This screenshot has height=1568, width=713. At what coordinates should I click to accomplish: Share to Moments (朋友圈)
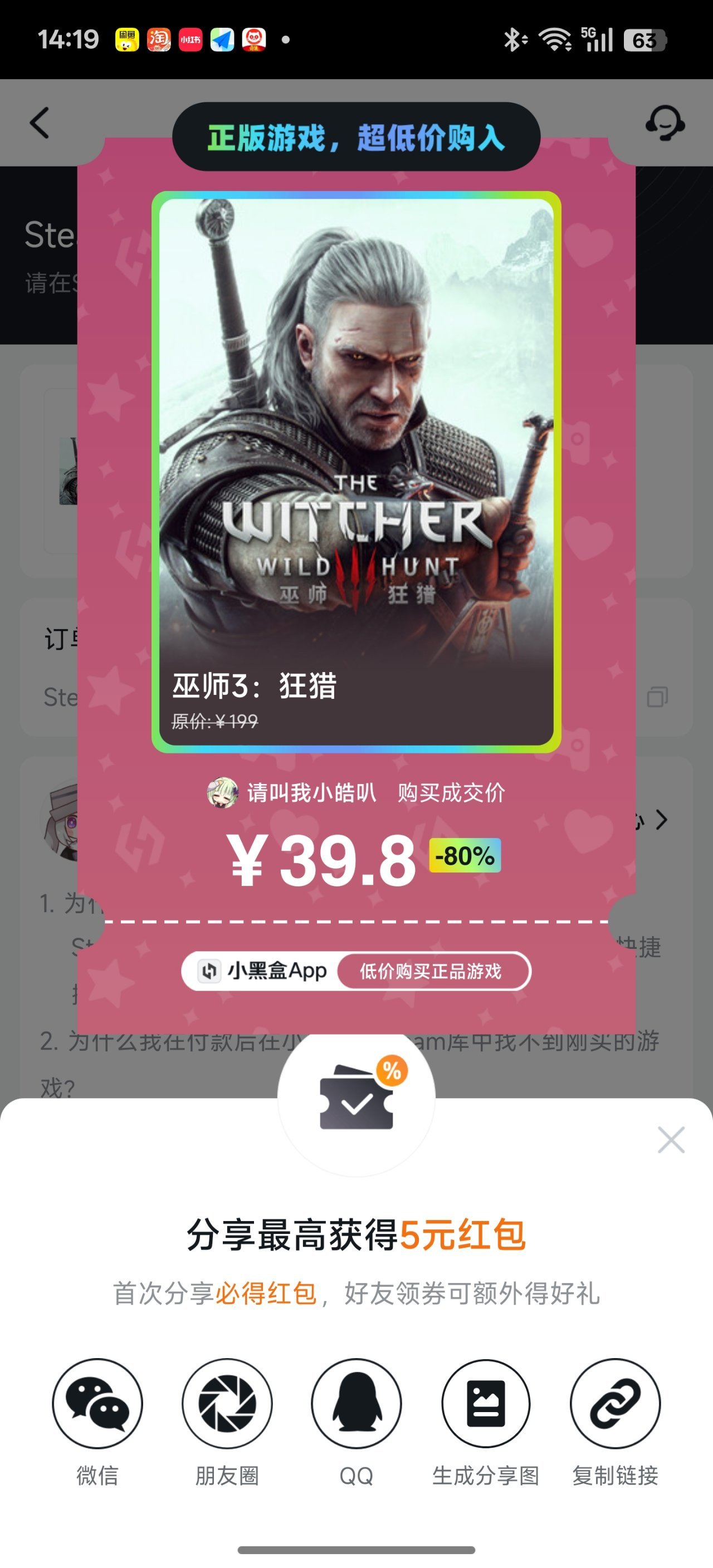(227, 1403)
